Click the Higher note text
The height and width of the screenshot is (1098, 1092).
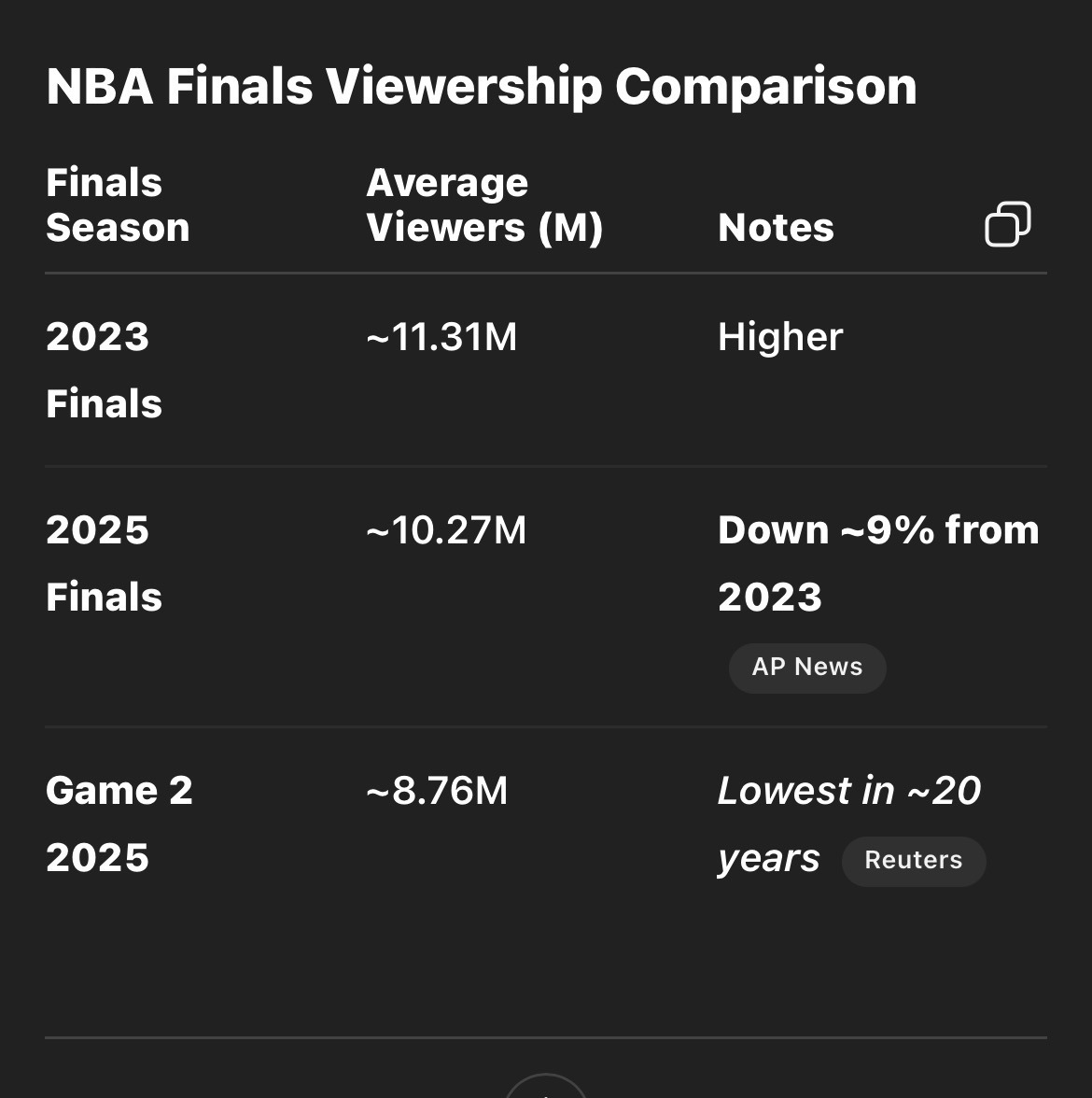coord(778,337)
